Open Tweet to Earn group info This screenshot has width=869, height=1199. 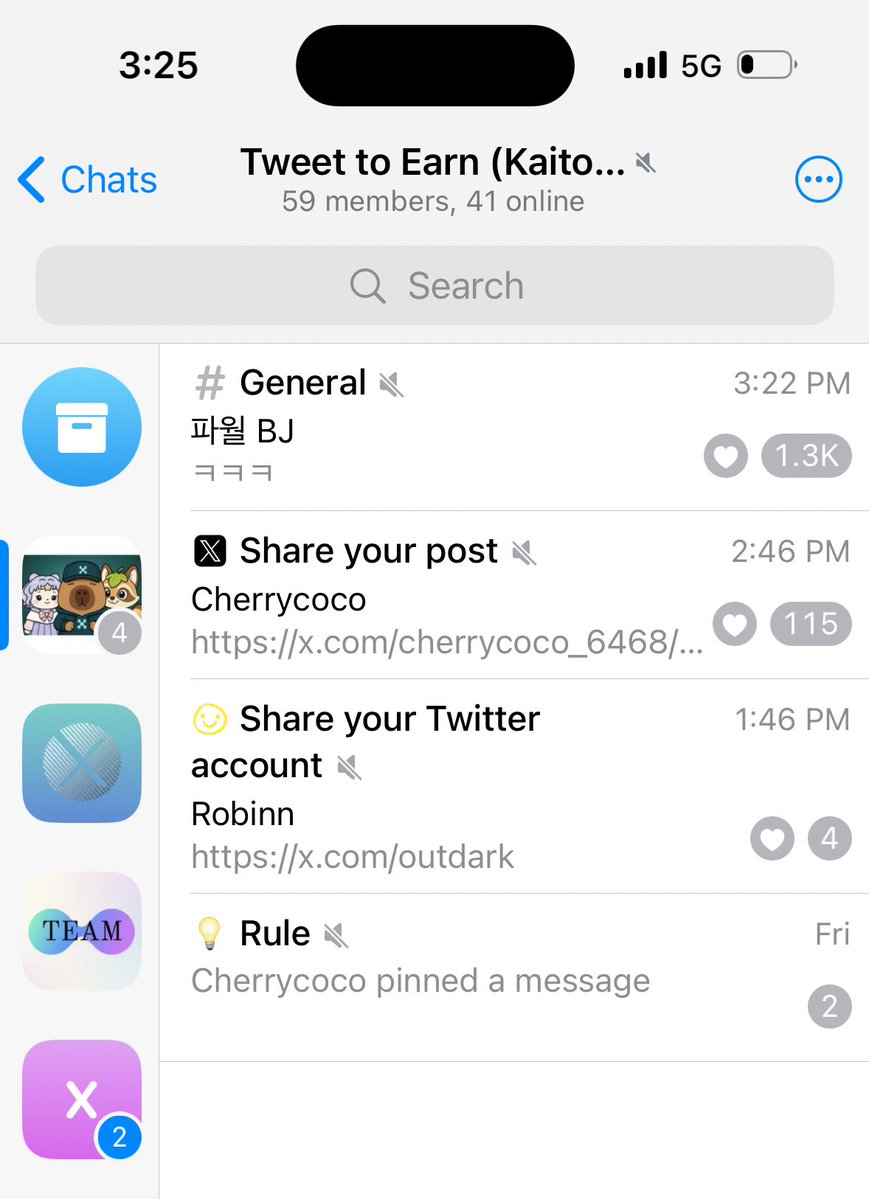433,178
